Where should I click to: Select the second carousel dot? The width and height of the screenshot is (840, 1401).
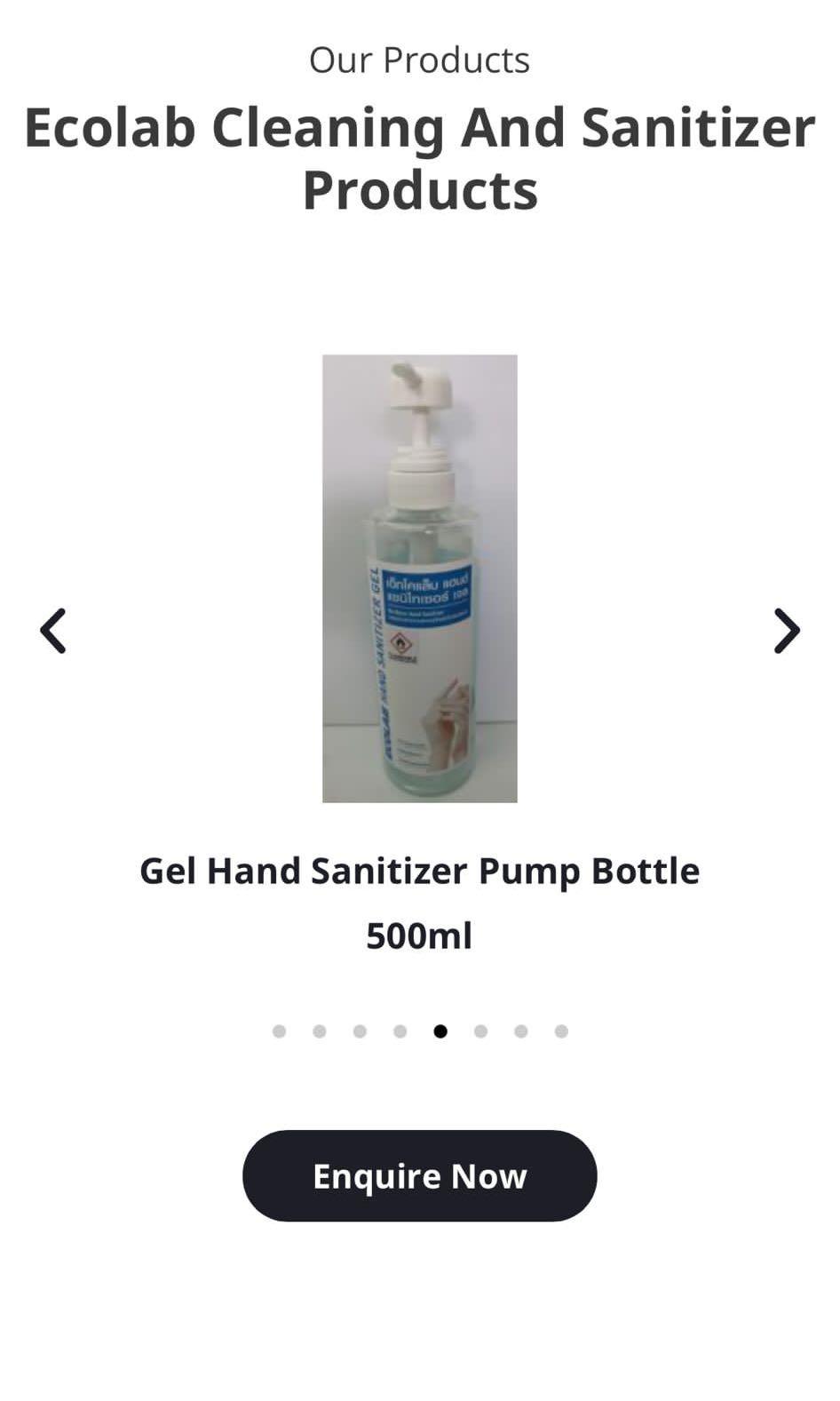point(319,1031)
